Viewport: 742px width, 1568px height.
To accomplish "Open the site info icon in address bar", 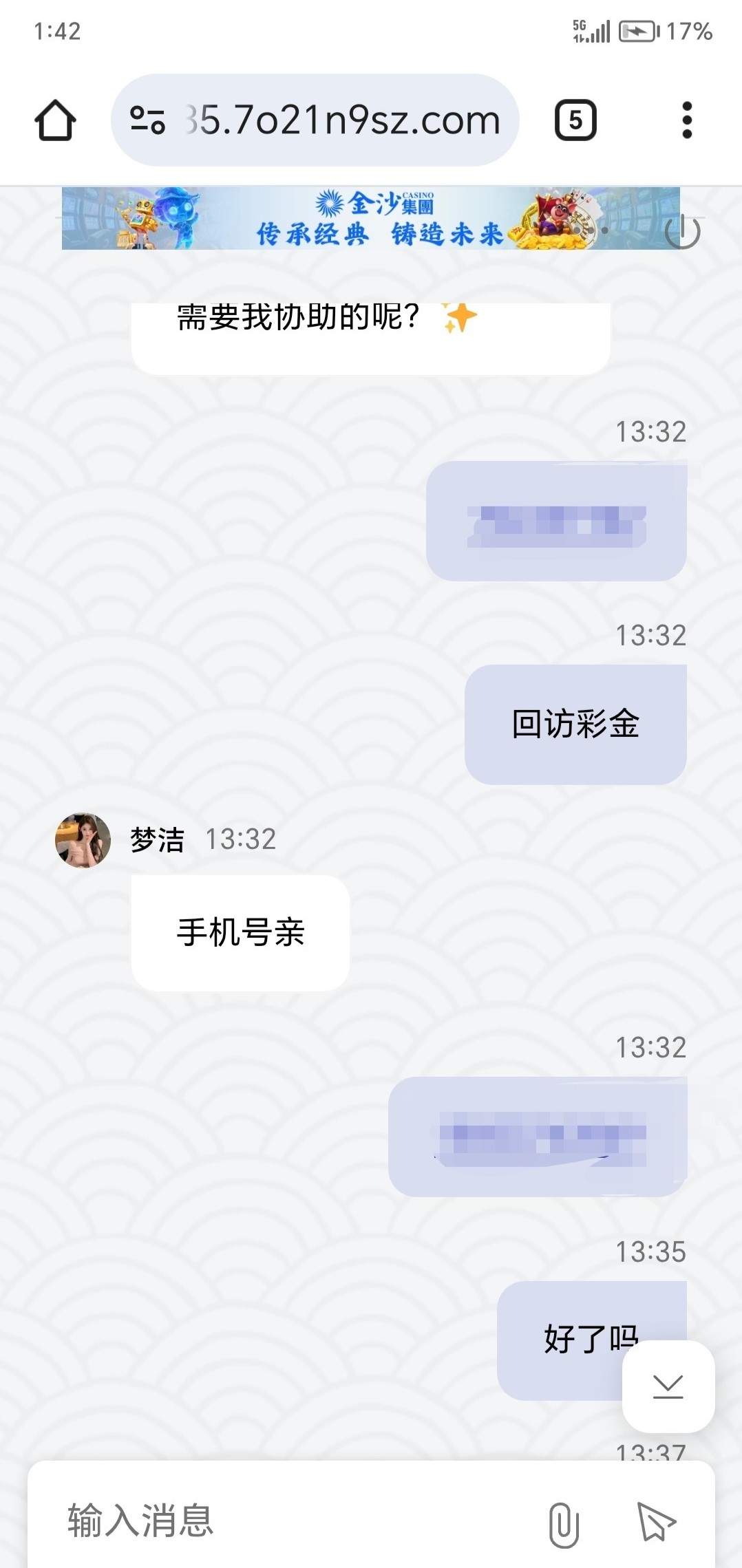I will (x=147, y=120).
